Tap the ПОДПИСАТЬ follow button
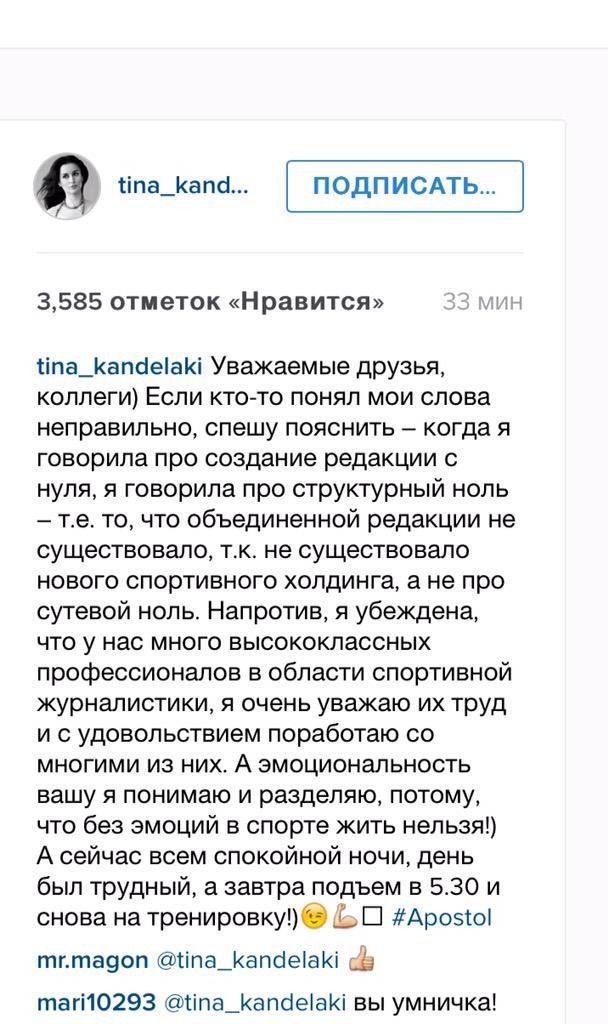The image size is (608, 1024). [404, 186]
